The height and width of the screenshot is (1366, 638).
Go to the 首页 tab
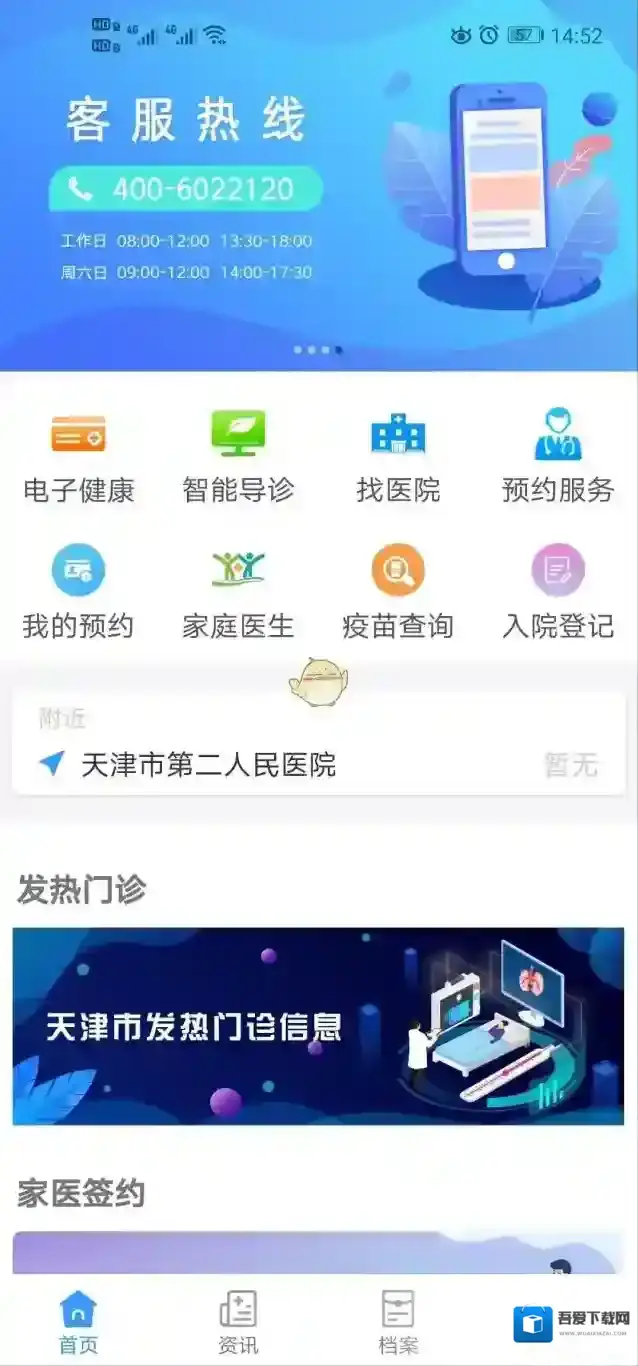(x=78, y=1321)
